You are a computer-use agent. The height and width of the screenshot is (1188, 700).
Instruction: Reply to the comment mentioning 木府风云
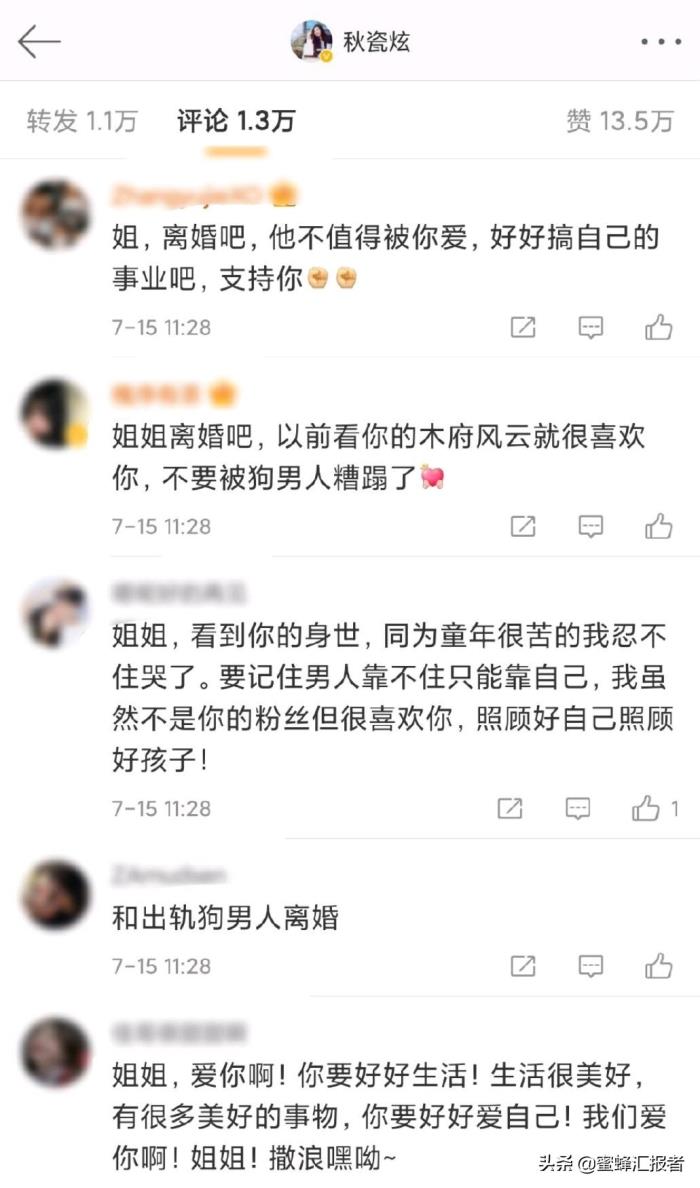point(591,526)
